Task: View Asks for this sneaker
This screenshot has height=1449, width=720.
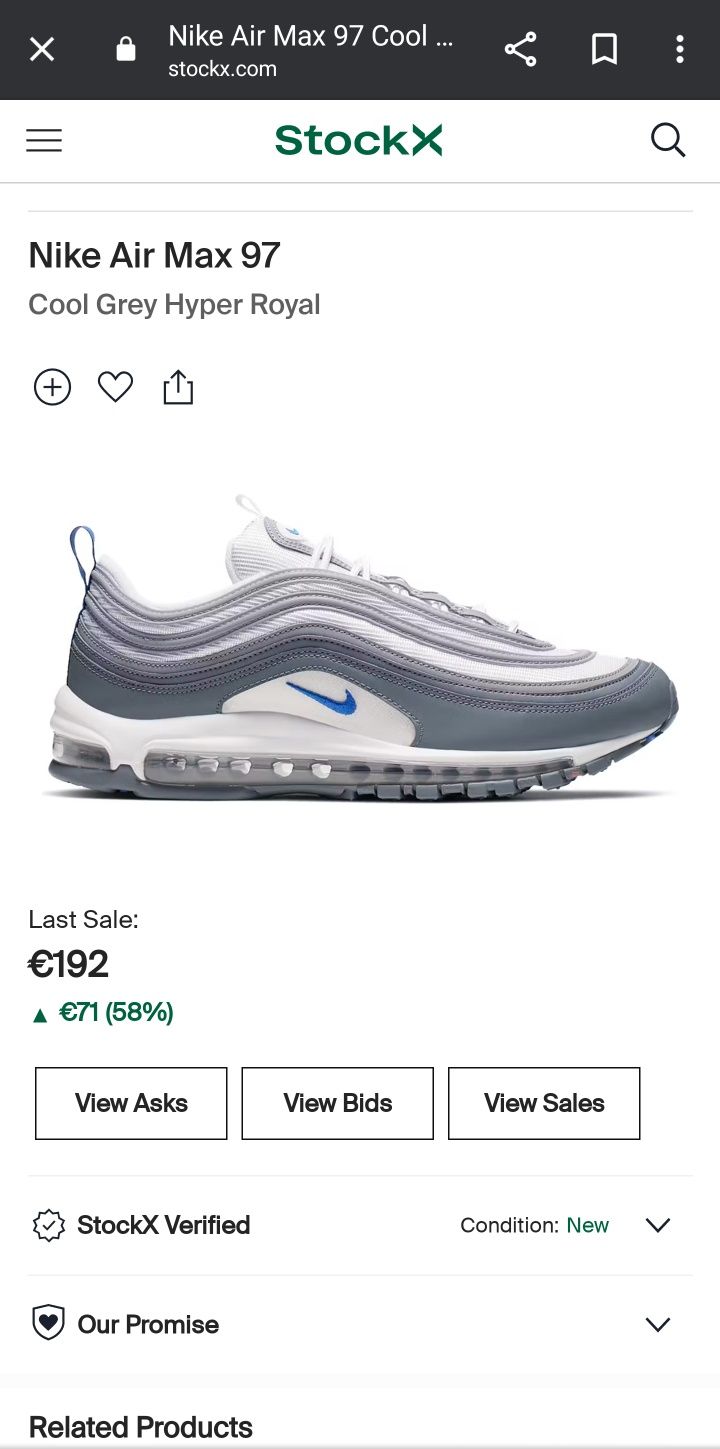Action: 131,1103
